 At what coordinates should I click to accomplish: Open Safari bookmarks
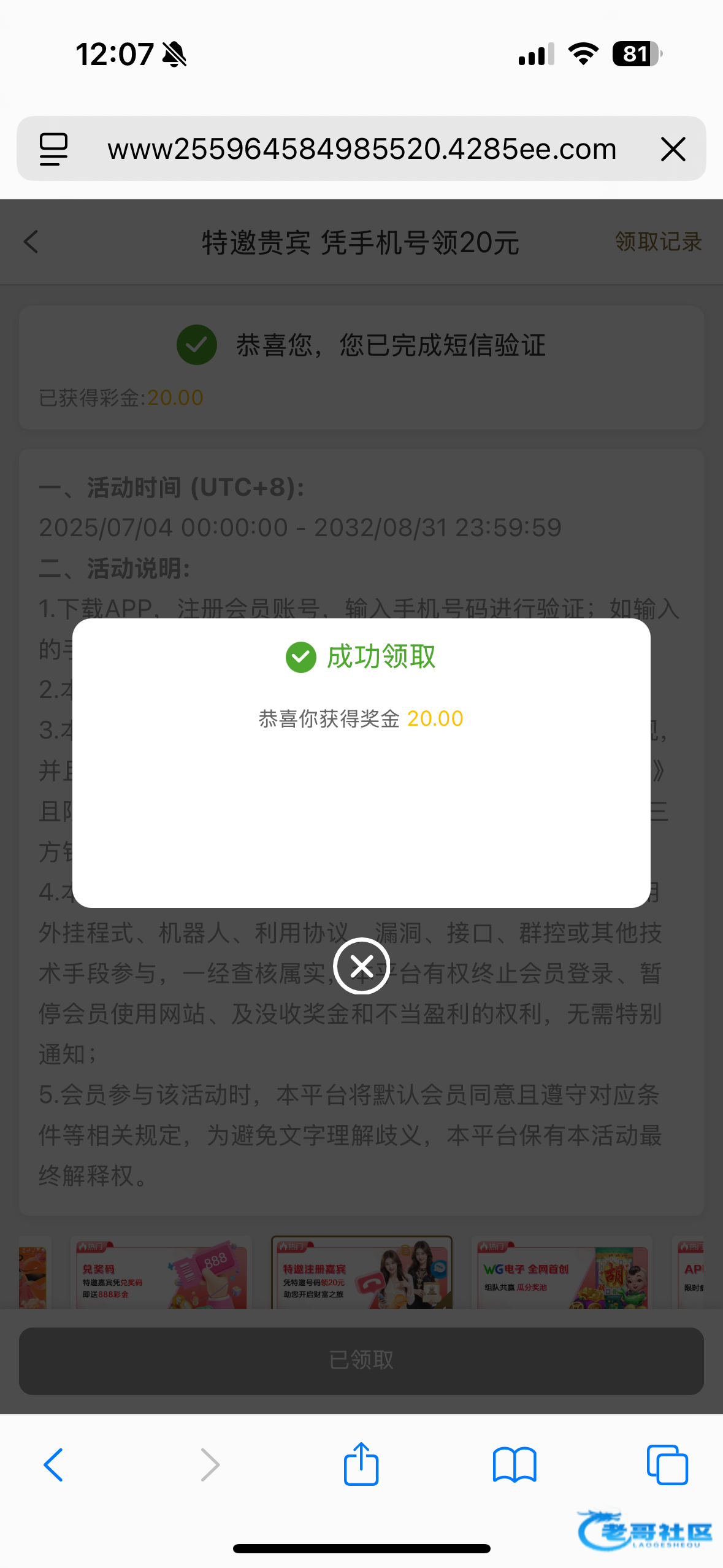515,1465
